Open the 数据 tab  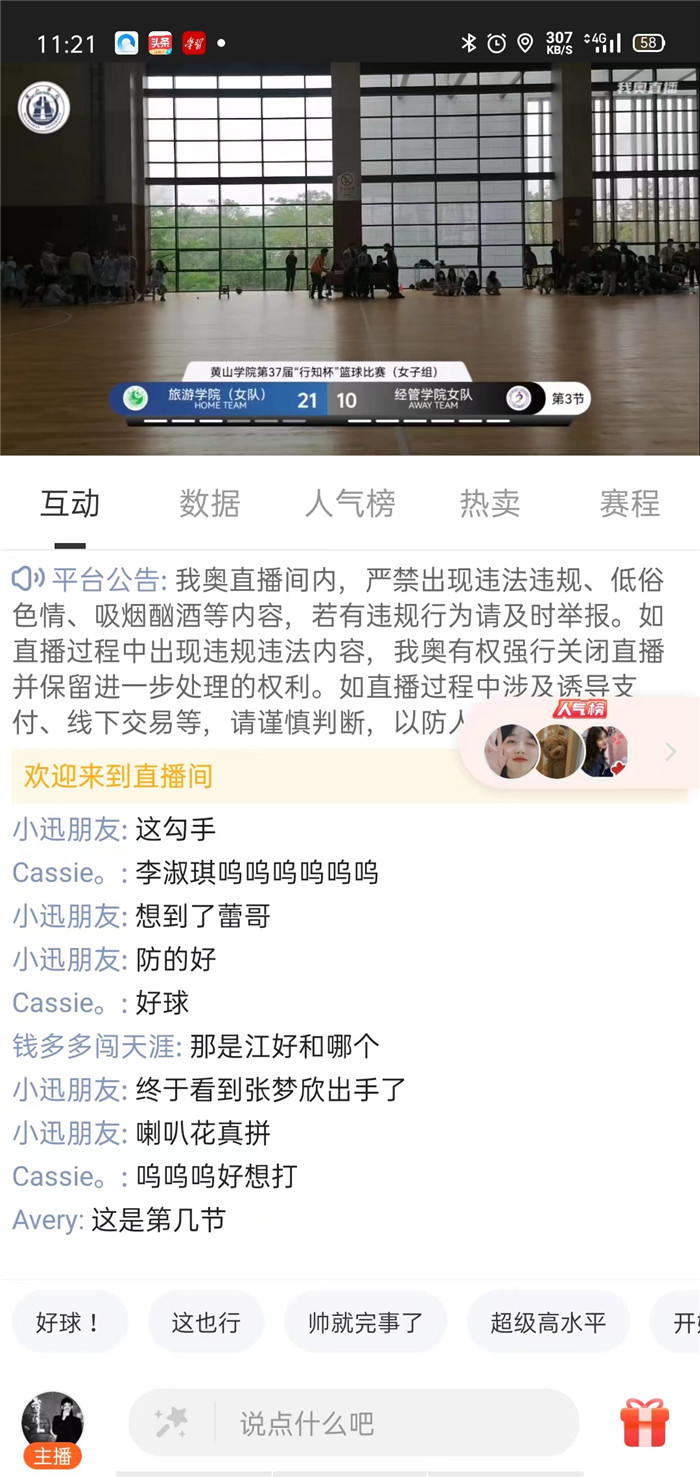pos(210,504)
